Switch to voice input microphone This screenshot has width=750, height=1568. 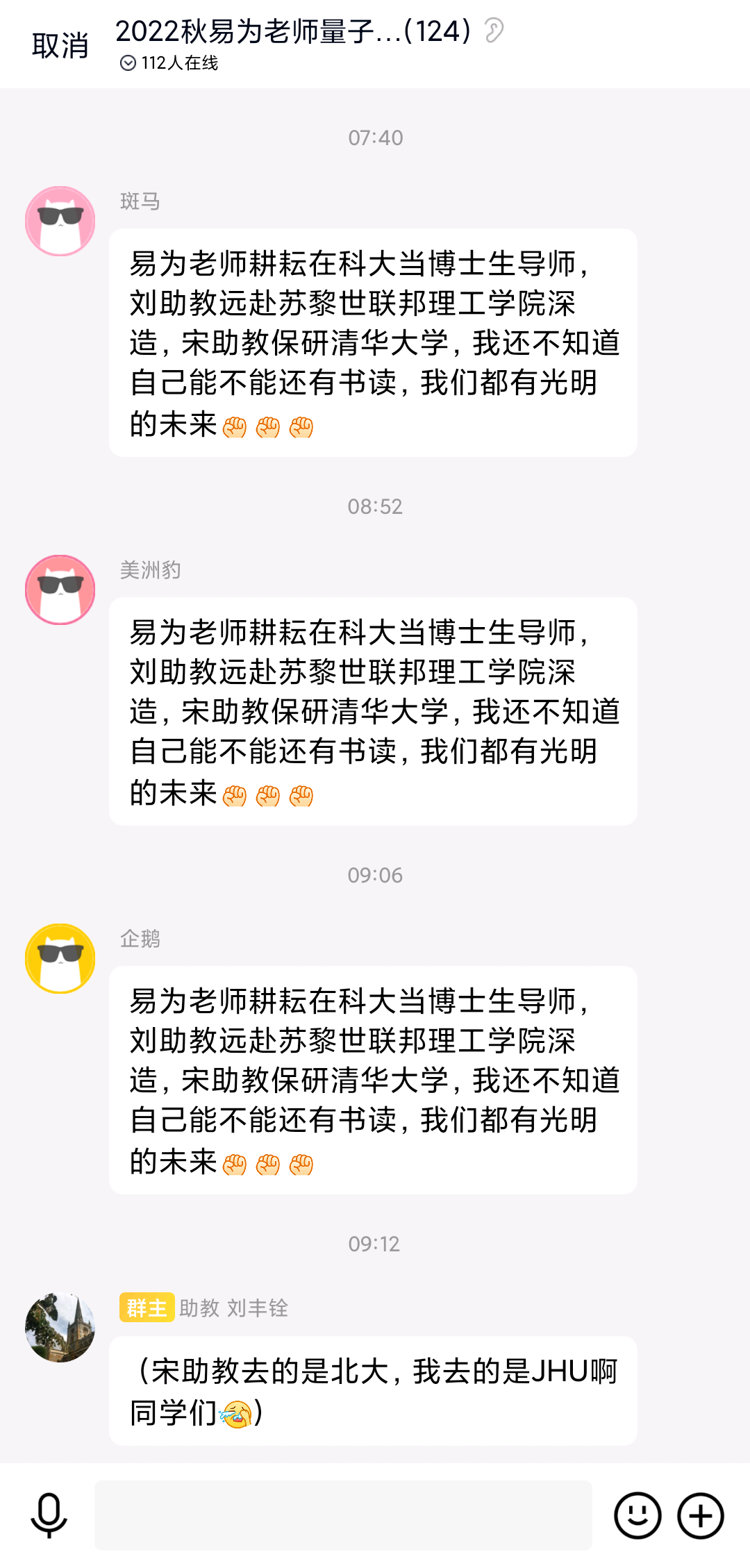tap(49, 1515)
